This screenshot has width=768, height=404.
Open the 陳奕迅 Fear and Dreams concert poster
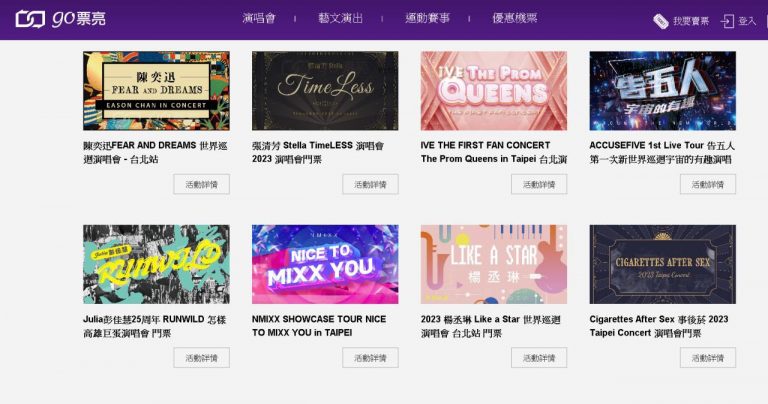point(156,91)
